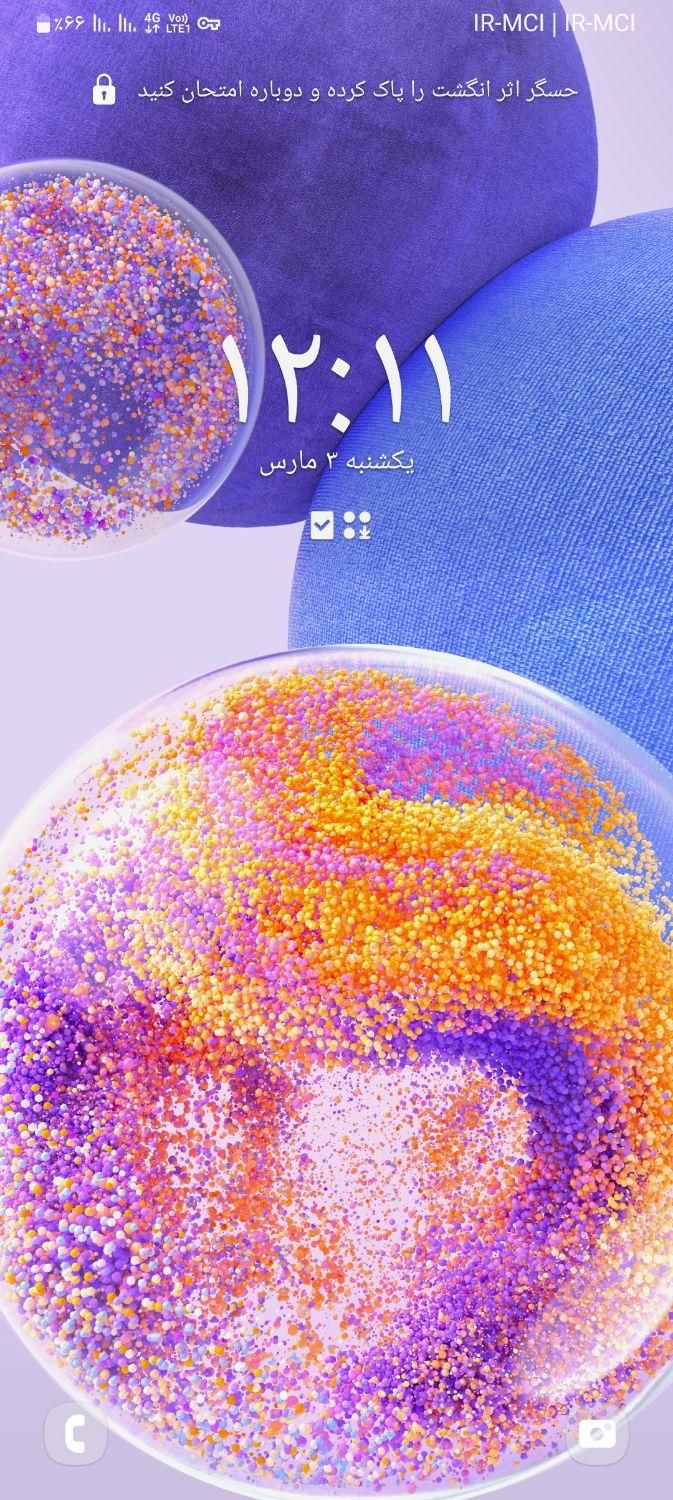Open the phone shortcut on lock screen
Screen dimensions: 673x1500
pyautogui.click(x=75, y=1433)
